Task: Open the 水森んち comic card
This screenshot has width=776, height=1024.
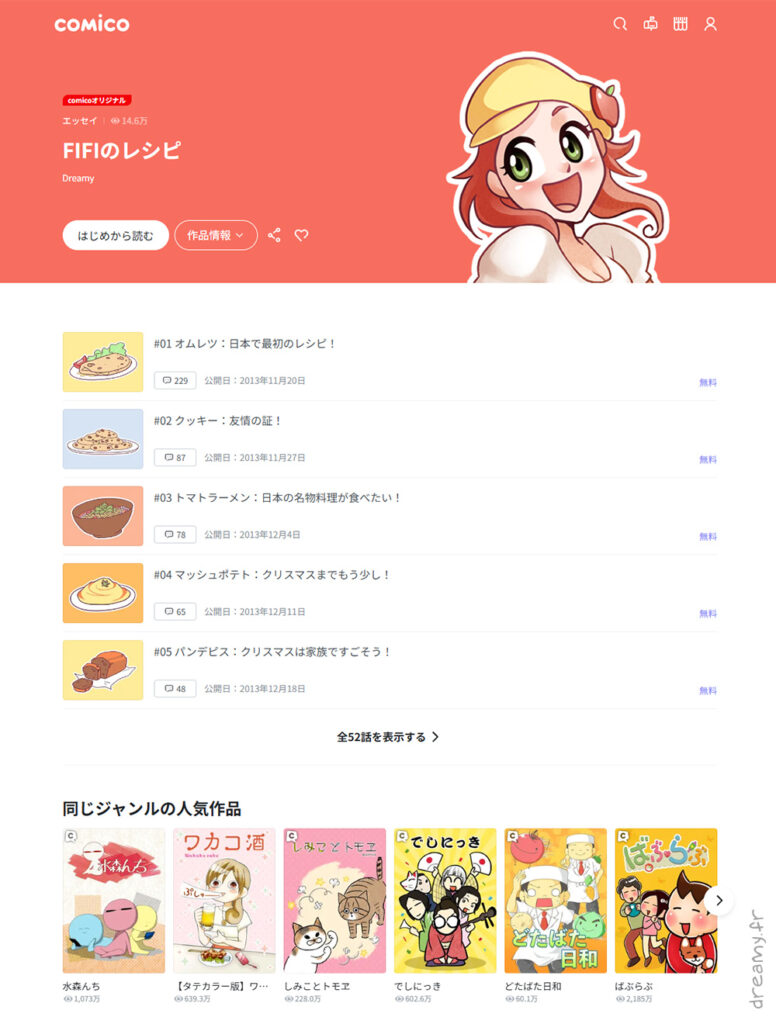Action: pos(114,900)
